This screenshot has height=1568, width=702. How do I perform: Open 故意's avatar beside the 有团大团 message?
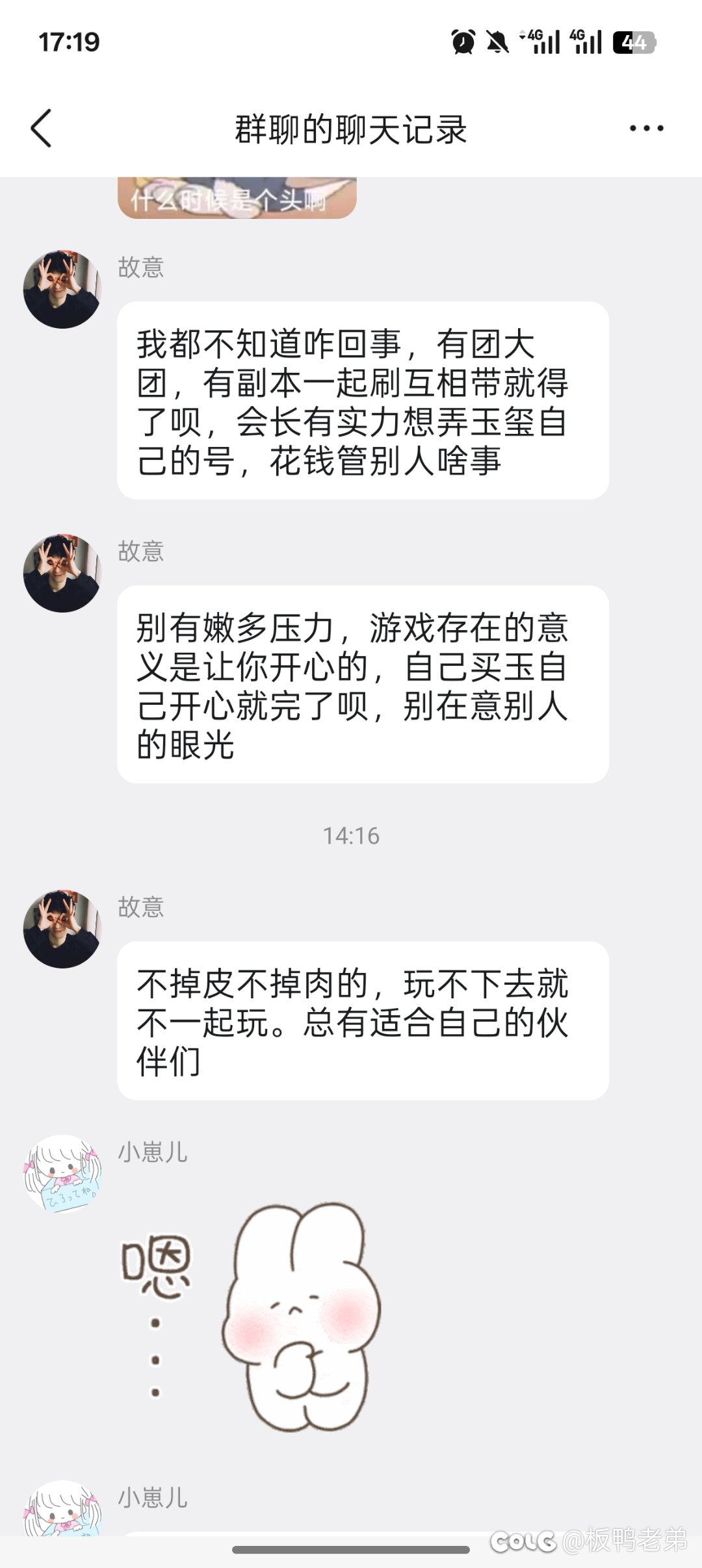62,290
